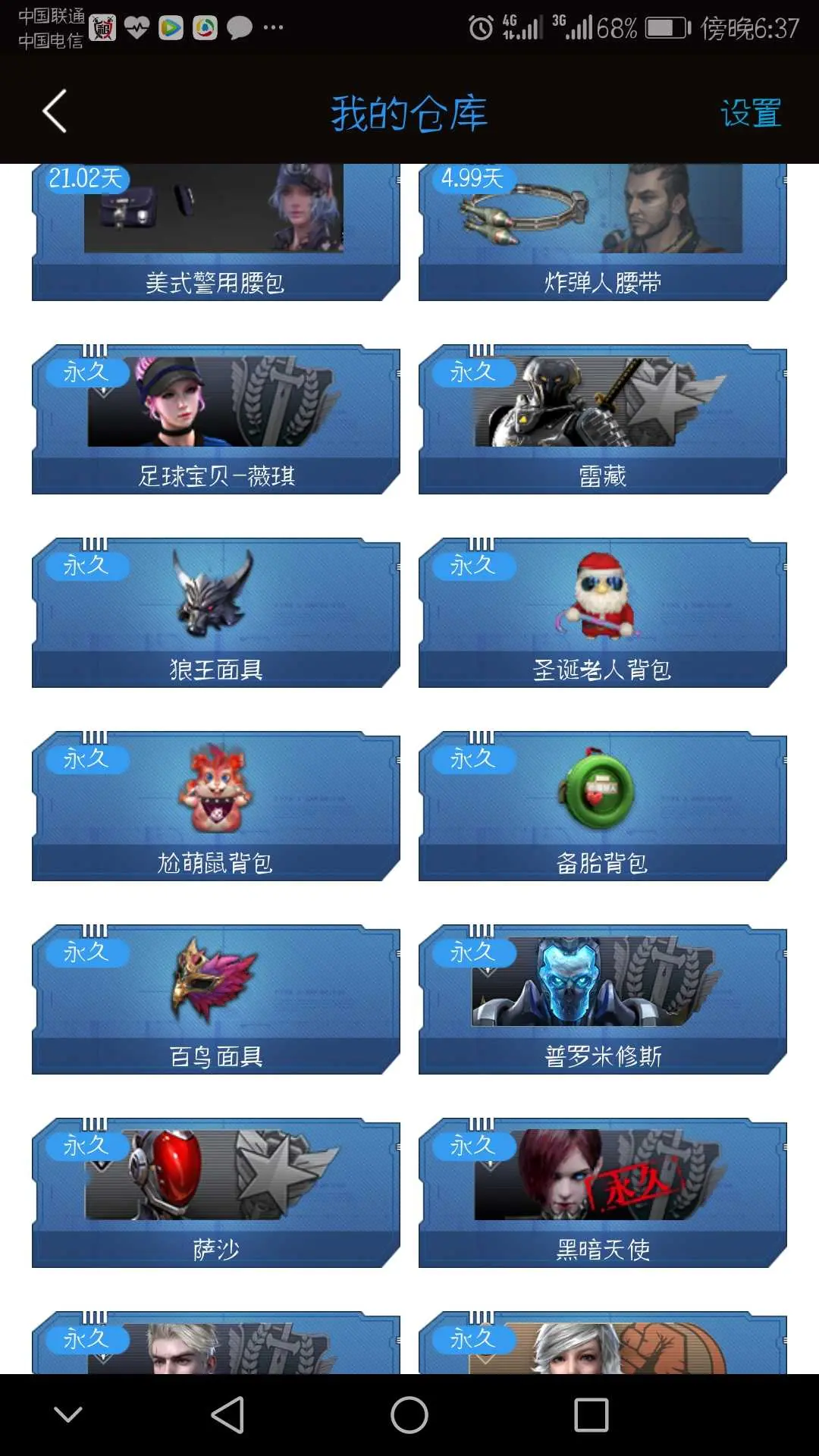Open the 美式警用腰包 item card

tap(215, 233)
